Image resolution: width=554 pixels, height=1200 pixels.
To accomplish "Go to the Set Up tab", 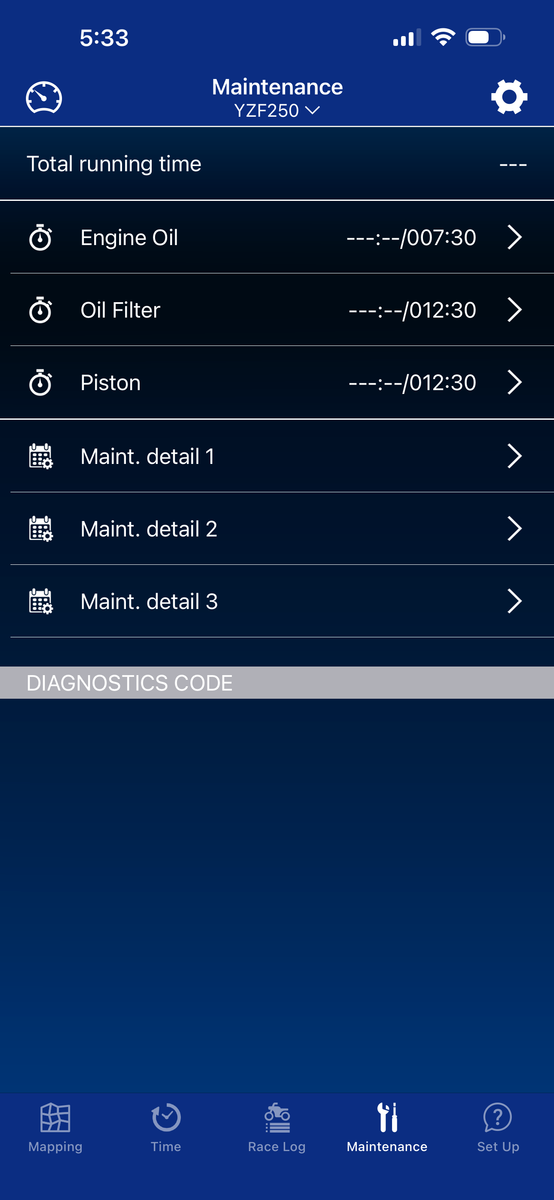I will point(498,1128).
